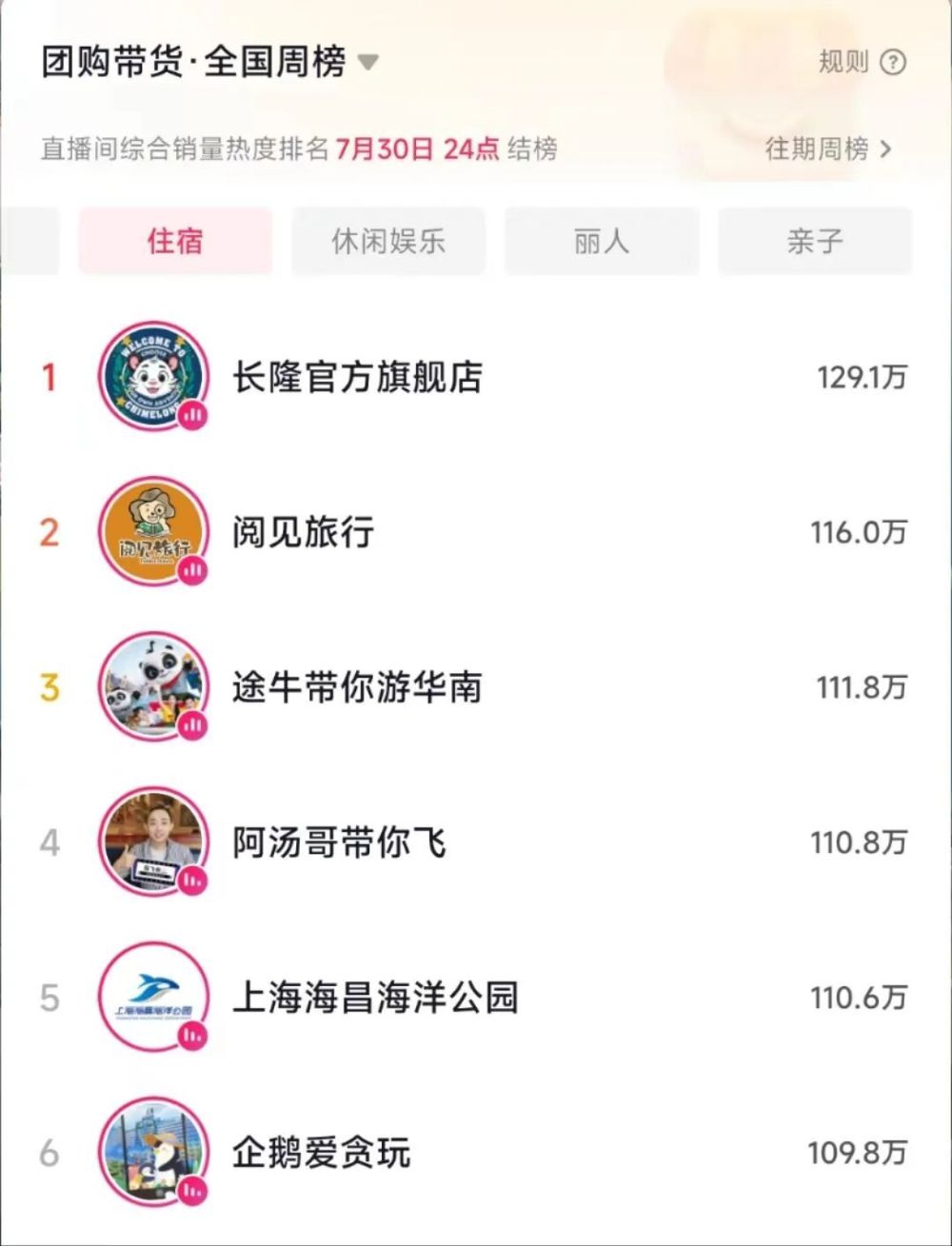952x1246 pixels.
Task: Switch to the 亲子 tab
Action: pyautogui.click(x=815, y=241)
